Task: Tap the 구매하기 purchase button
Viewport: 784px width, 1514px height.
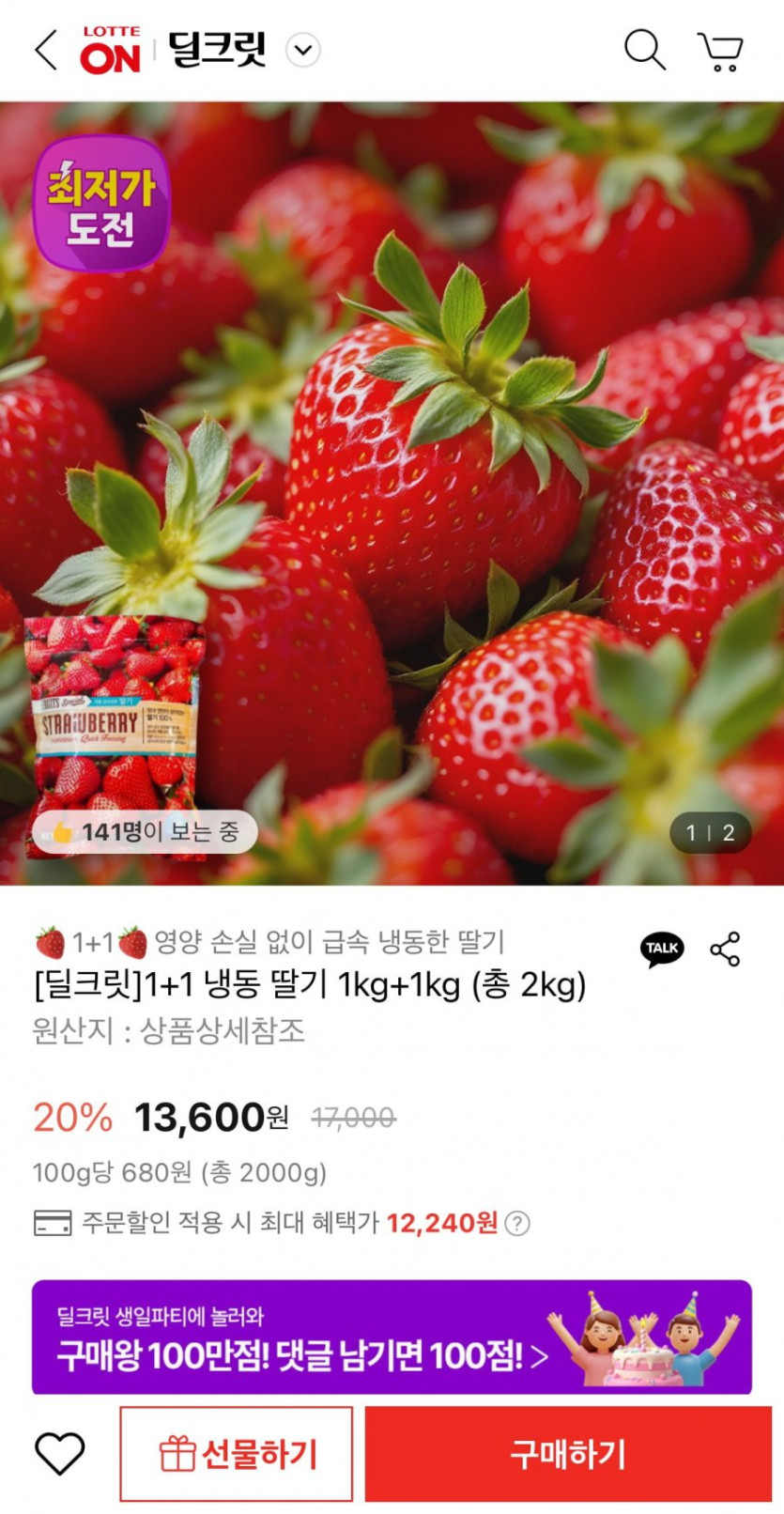Action: [x=567, y=1454]
